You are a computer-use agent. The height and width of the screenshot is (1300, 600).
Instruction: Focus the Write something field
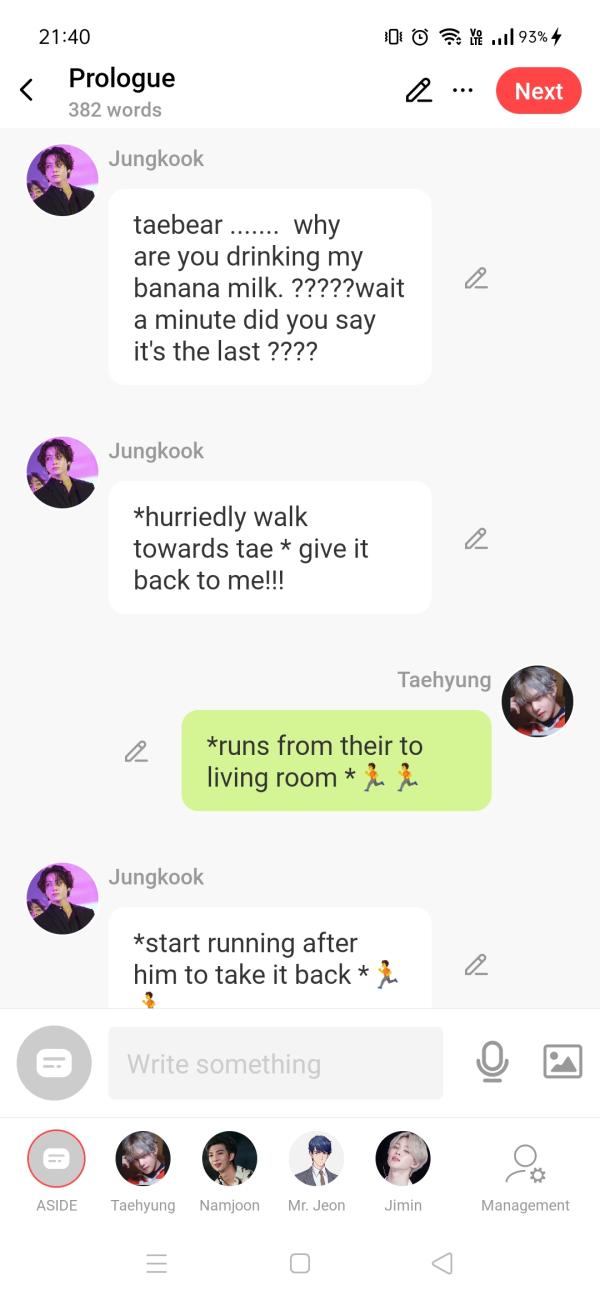click(275, 1063)
